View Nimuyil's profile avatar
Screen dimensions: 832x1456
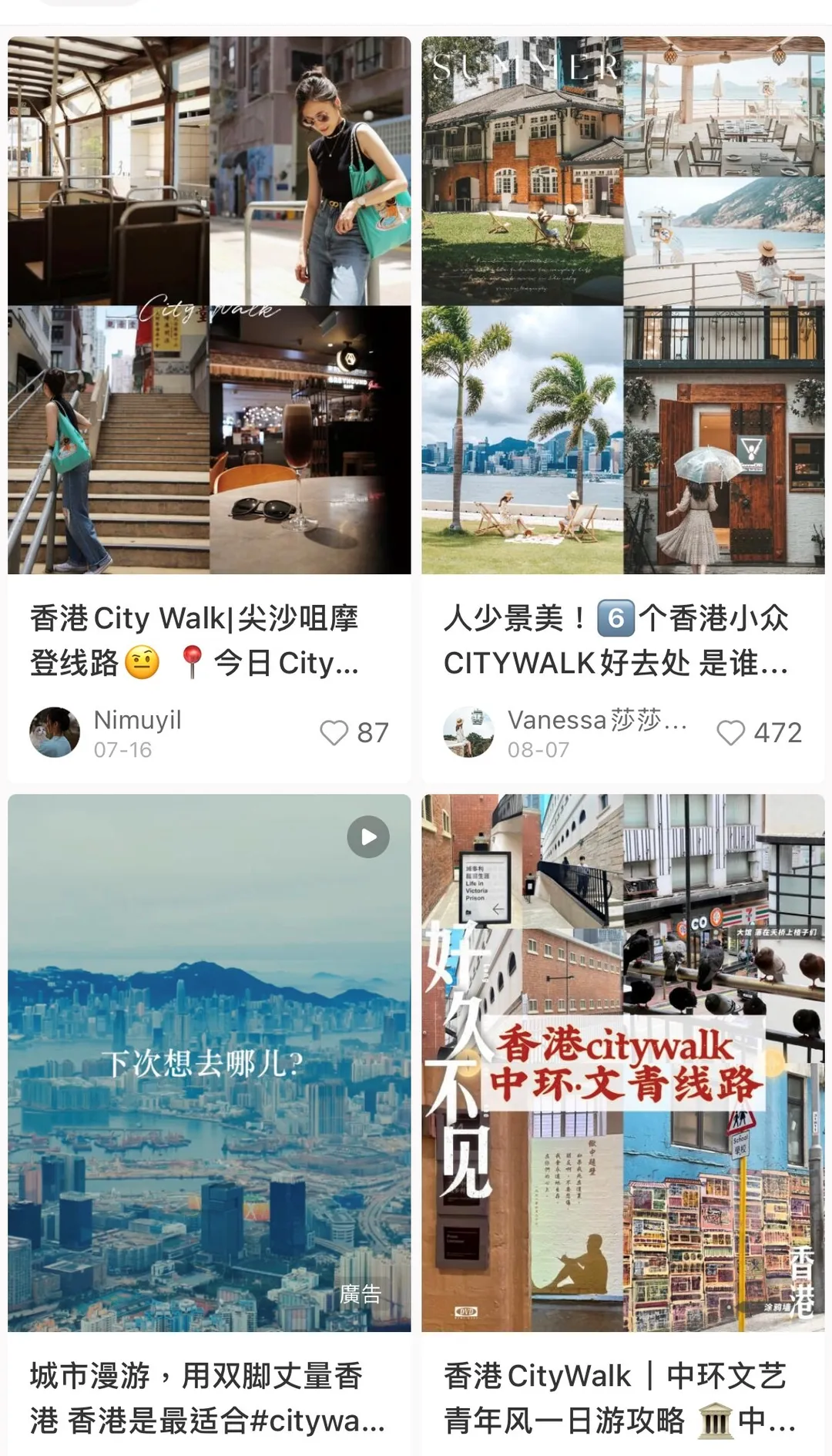pyautogui.click(x=55, y=732)
